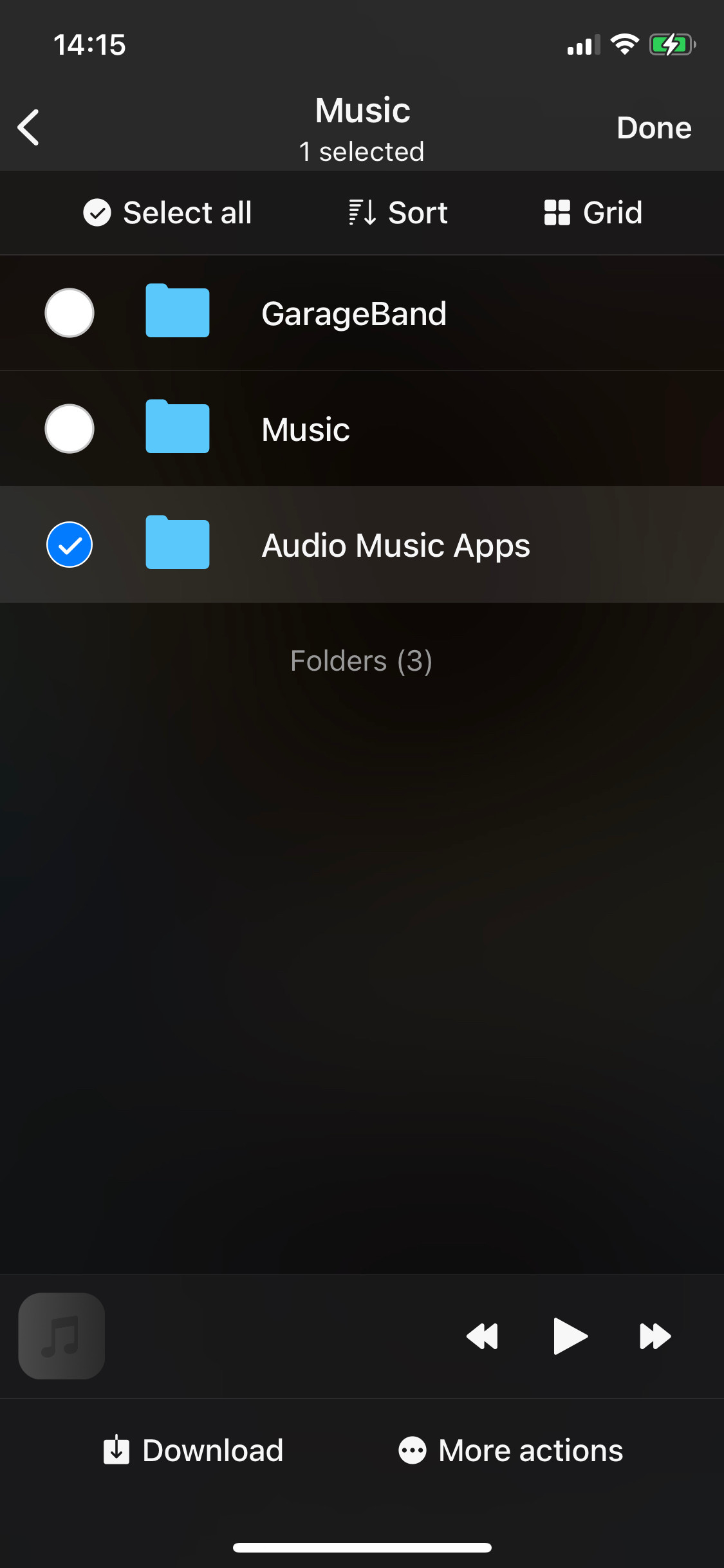
Task: Click the GarageBand folder icon
Action: [x=177, y=313]
